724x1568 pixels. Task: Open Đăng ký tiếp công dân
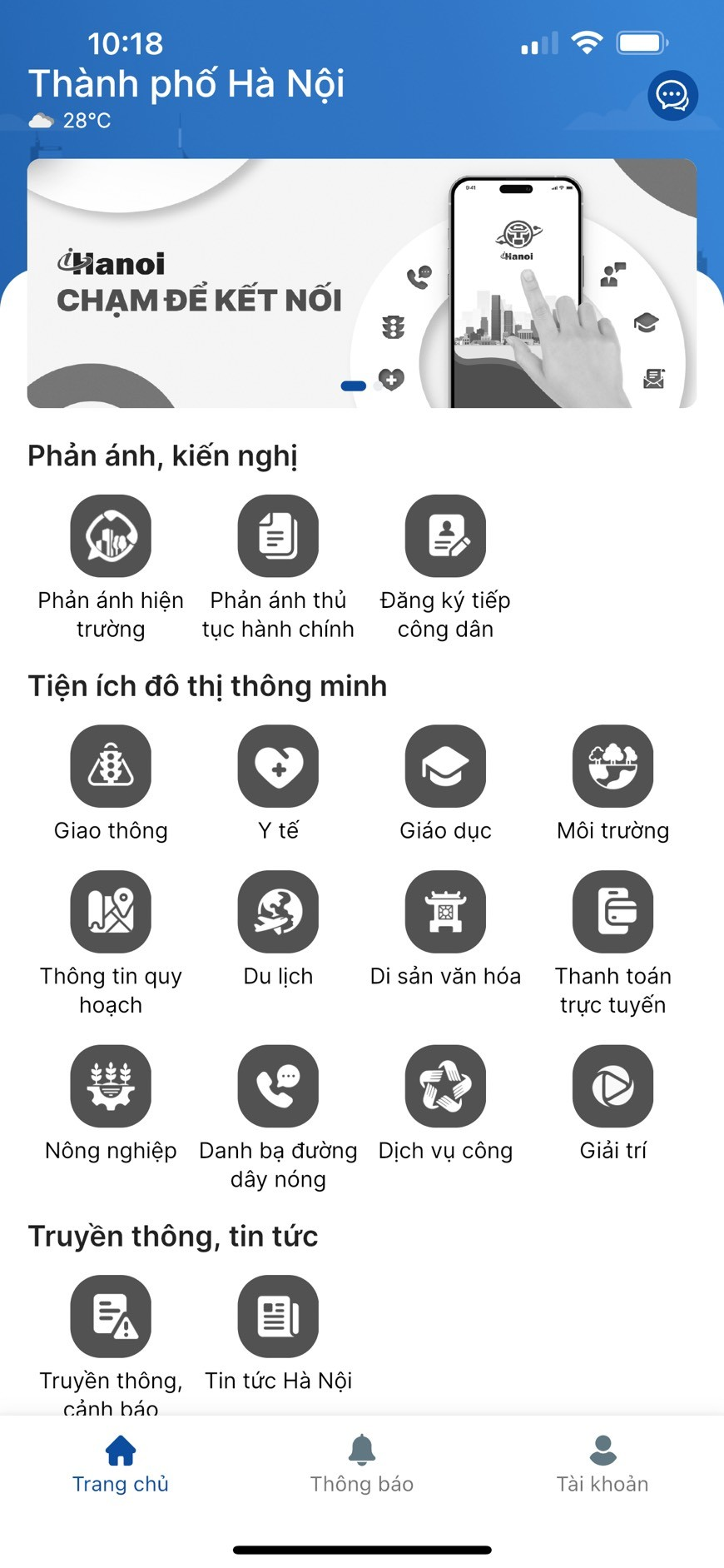445,536
